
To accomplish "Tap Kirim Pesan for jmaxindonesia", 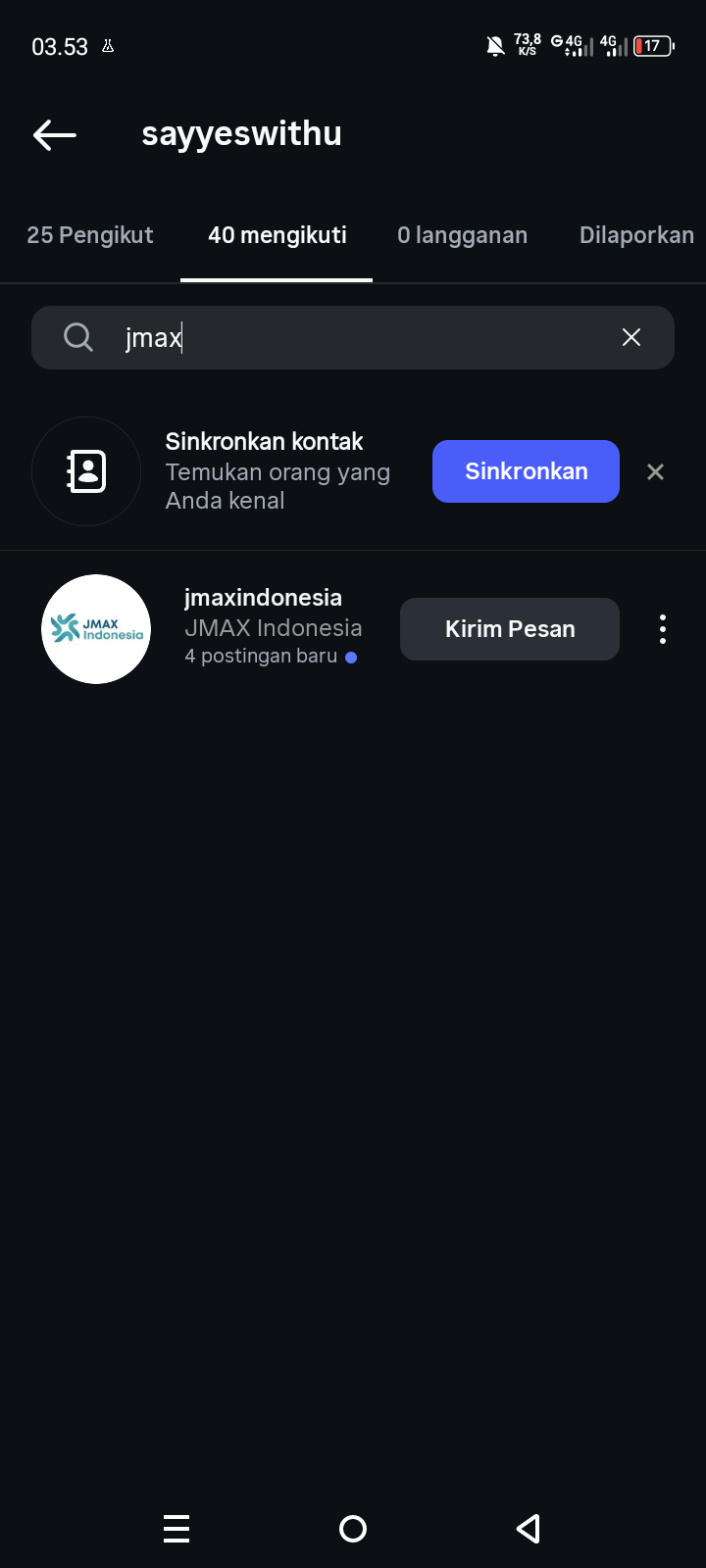I will pos(510,629).
